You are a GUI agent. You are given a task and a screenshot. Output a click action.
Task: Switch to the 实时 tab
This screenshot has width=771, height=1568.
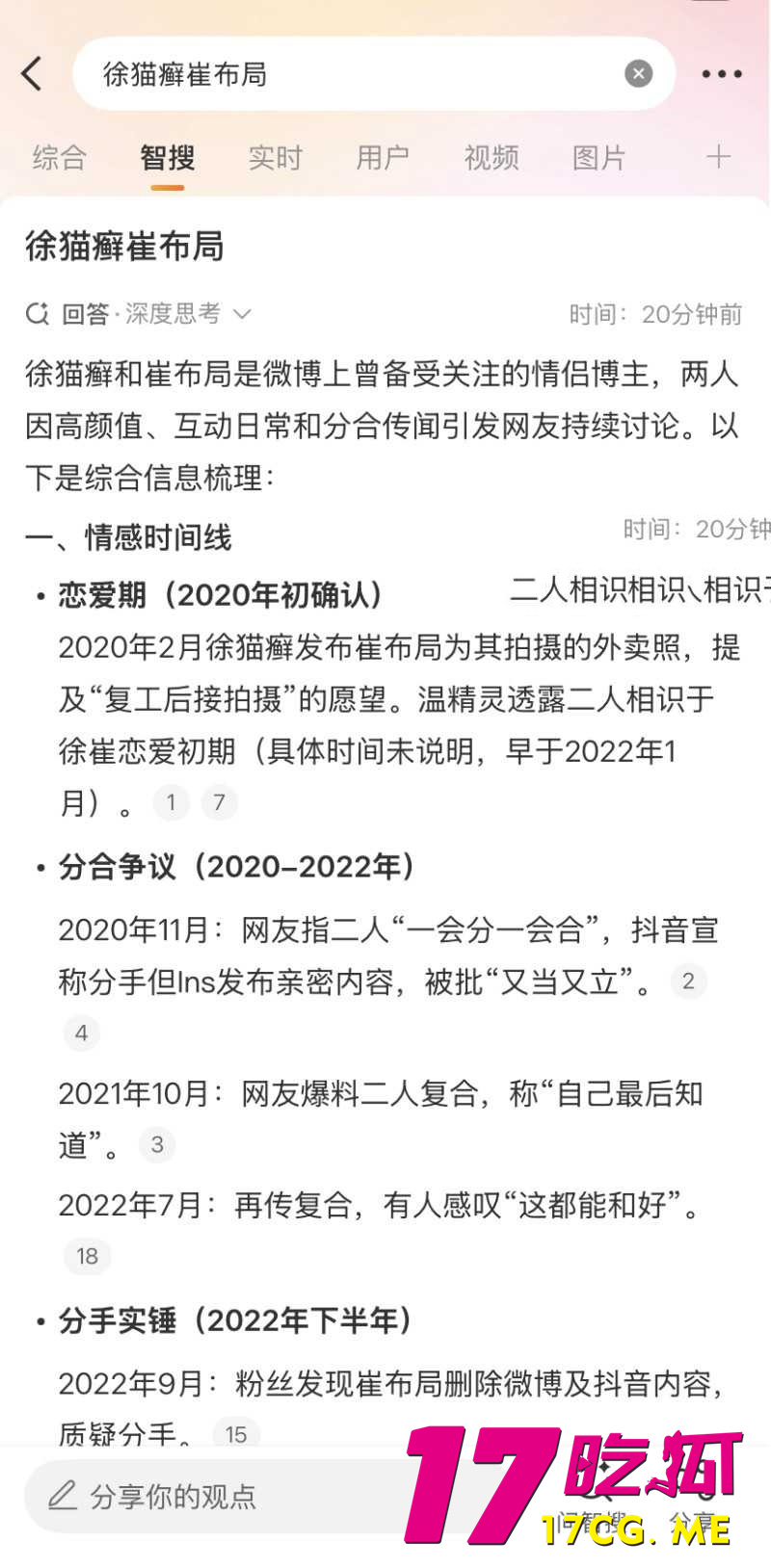[276, 157]
